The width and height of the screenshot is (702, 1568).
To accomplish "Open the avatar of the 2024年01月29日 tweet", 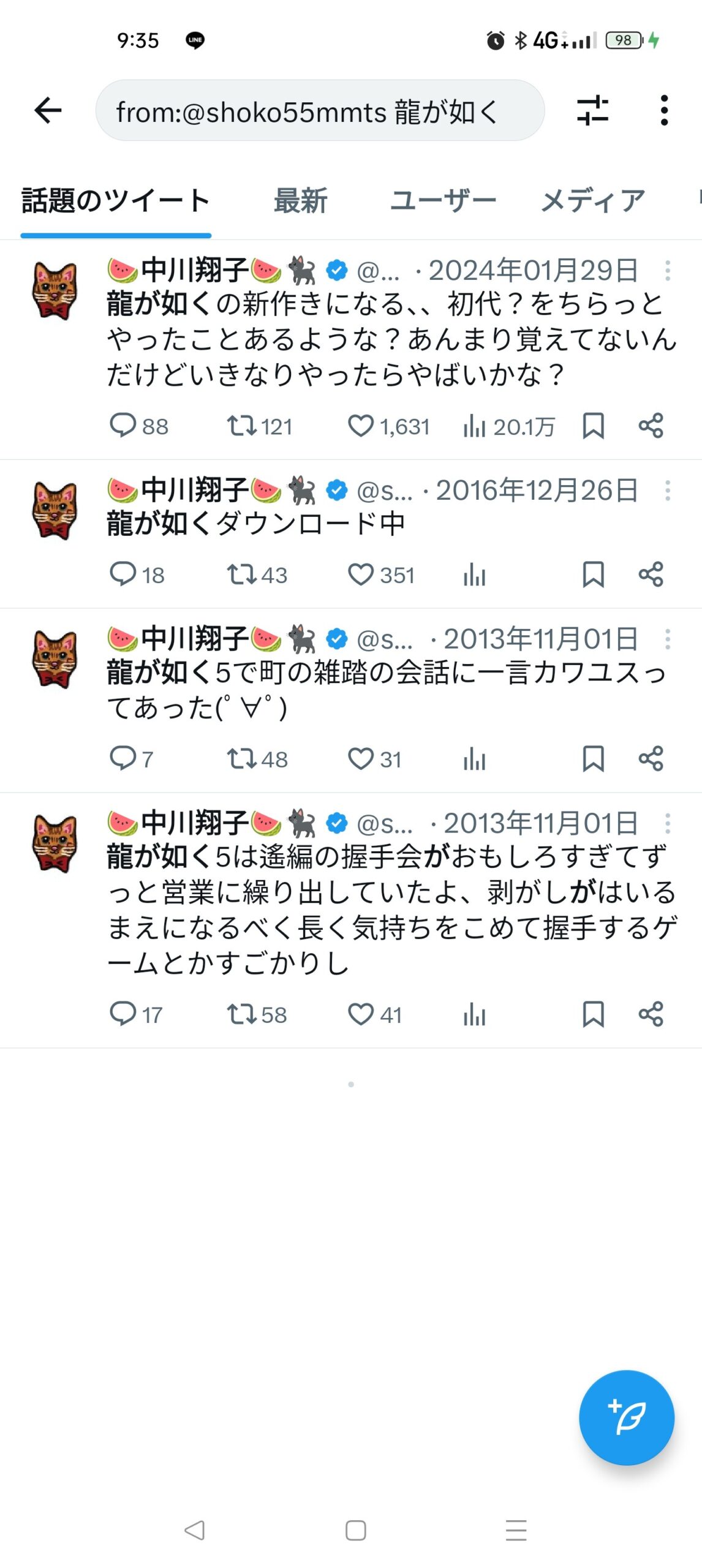I will (55, 290).
